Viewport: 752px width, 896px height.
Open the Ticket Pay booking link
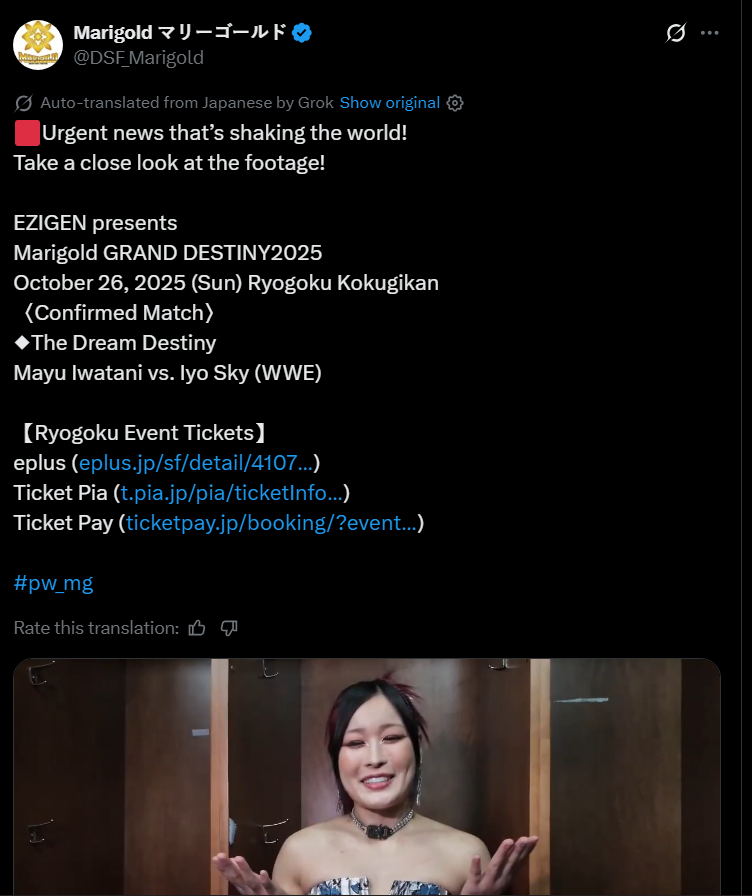click(271, 523)
